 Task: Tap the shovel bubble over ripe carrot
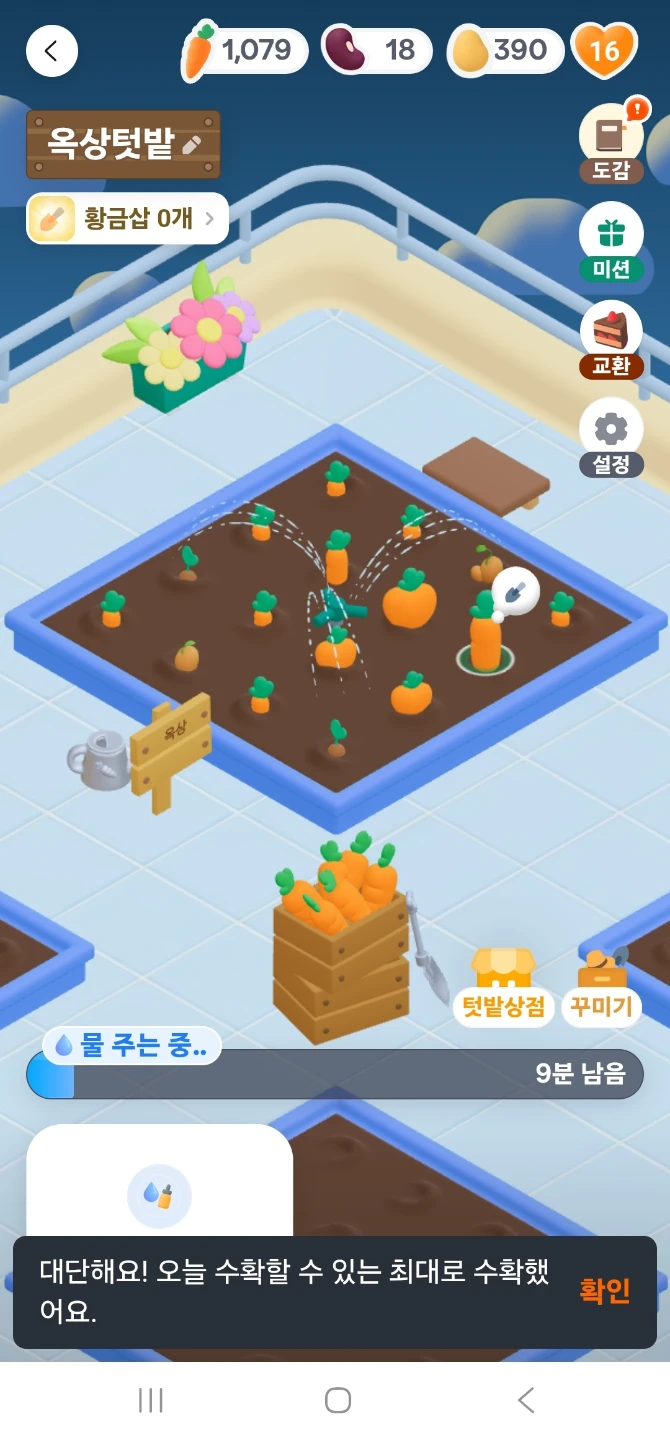point(516,592)
